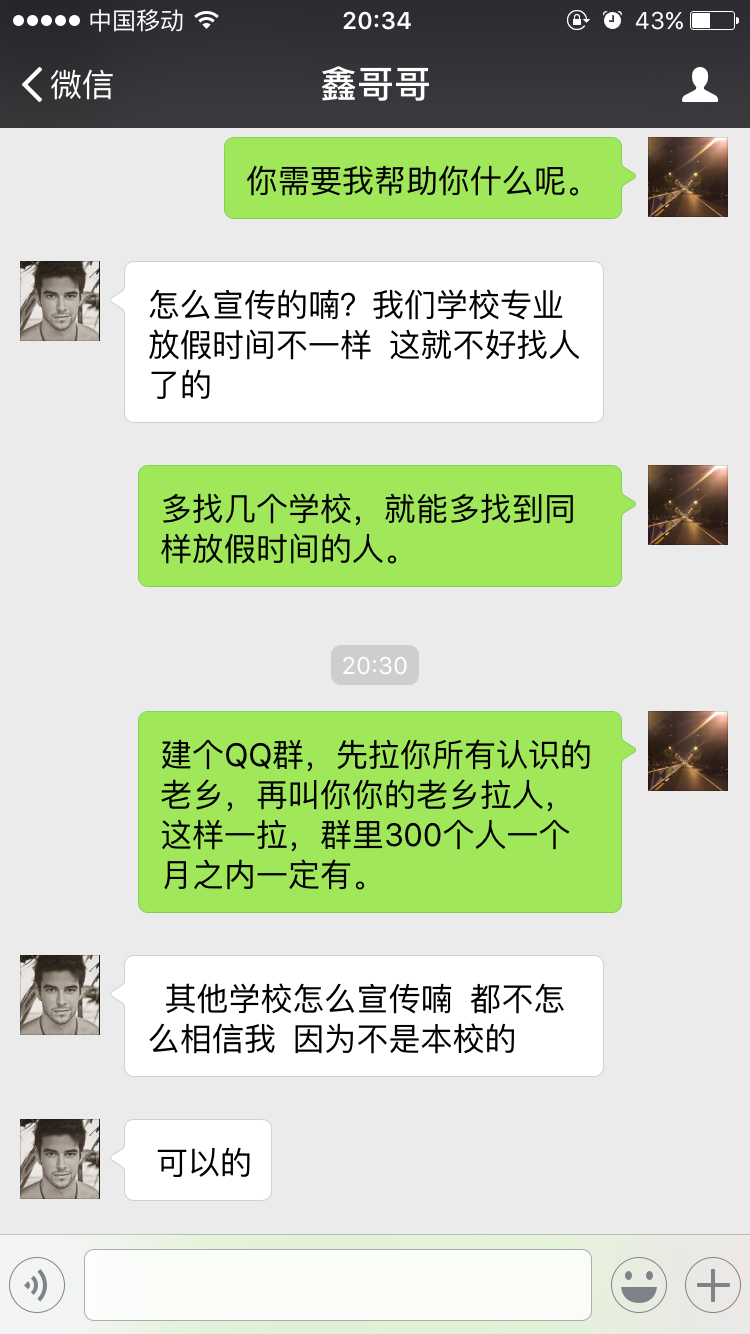750x1334 pixels.
Task: Open the emoji sticker panel
Action: coord(638,1285)
